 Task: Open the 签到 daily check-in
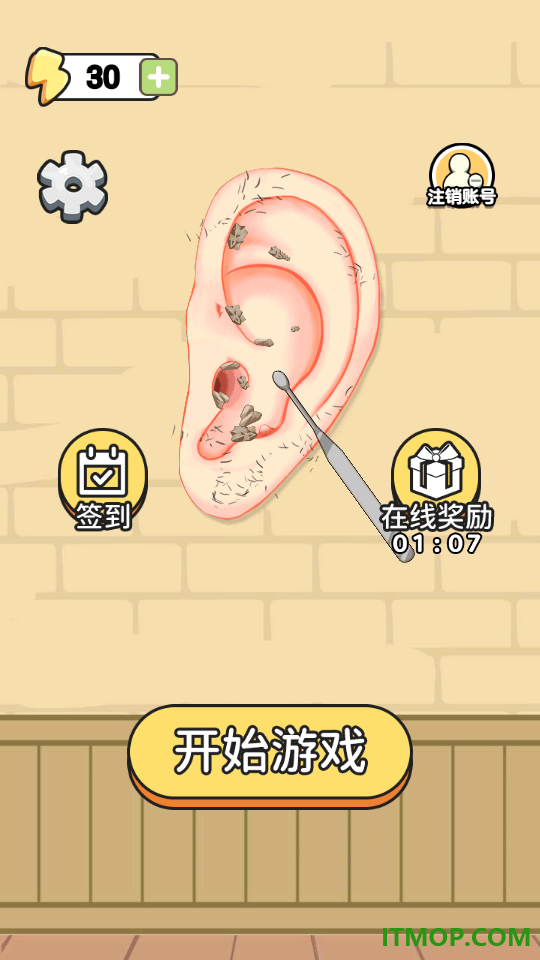tap(103, 479)
